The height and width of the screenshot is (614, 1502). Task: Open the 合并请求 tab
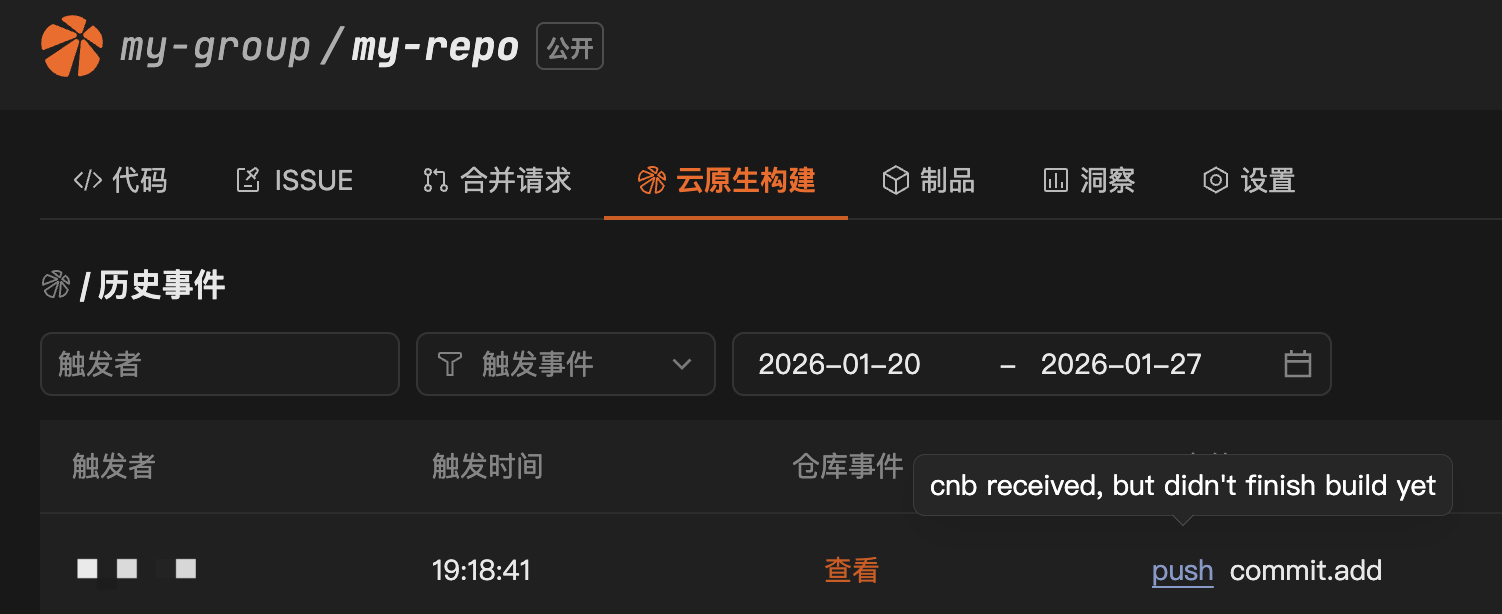497,181
